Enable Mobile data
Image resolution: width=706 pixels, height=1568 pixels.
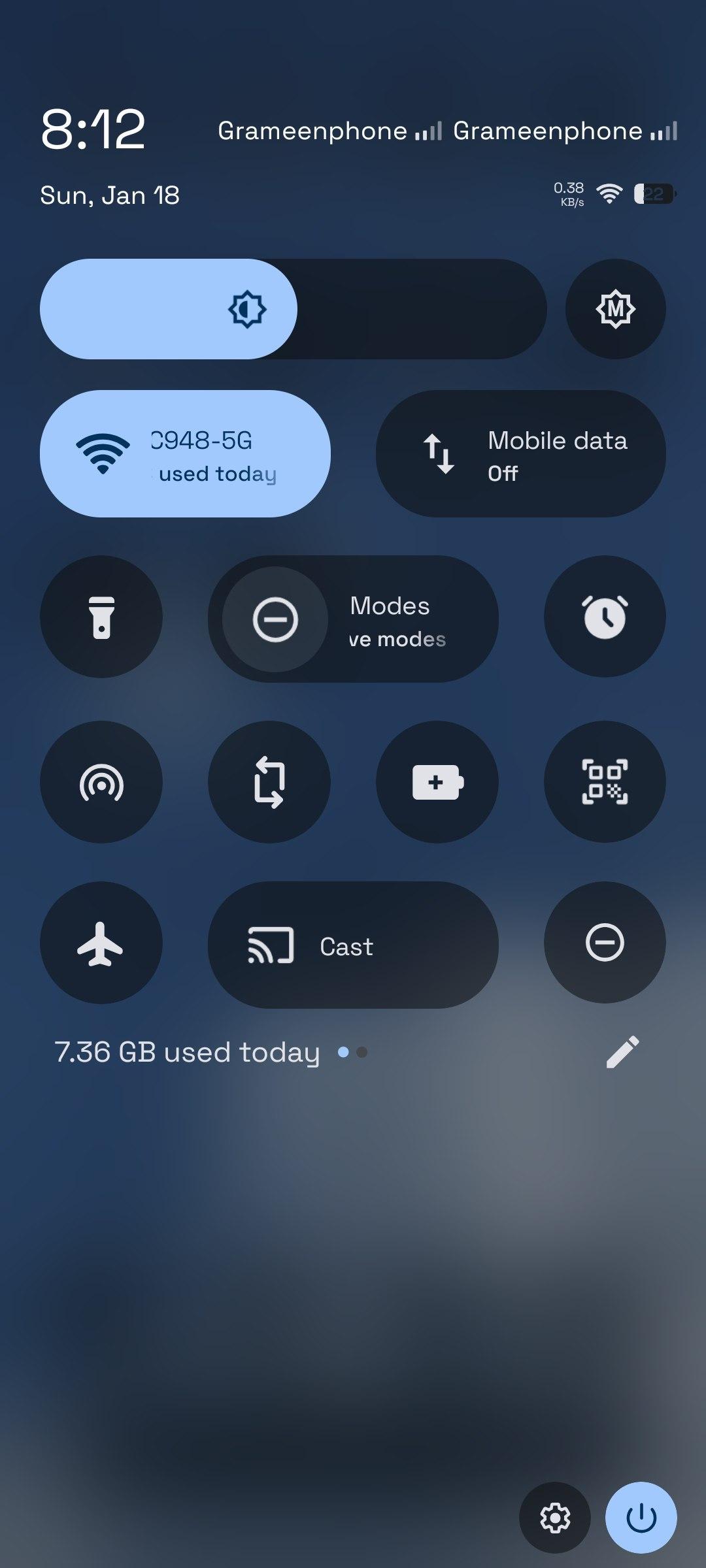[x=520, y=454]
